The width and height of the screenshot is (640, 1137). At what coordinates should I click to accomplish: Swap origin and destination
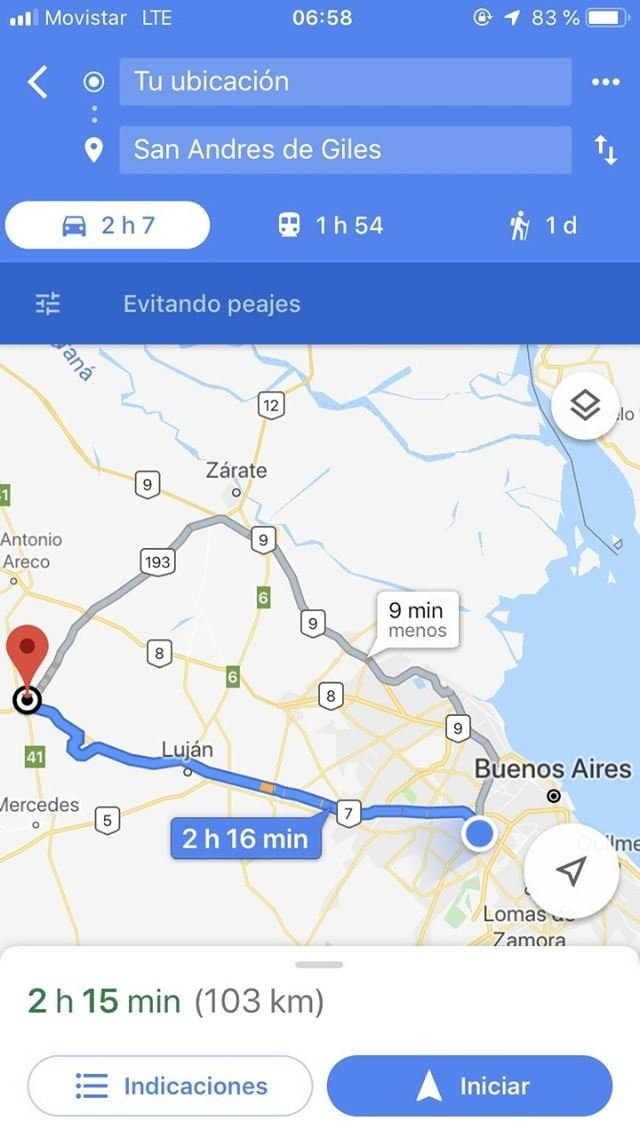point(605,150)
